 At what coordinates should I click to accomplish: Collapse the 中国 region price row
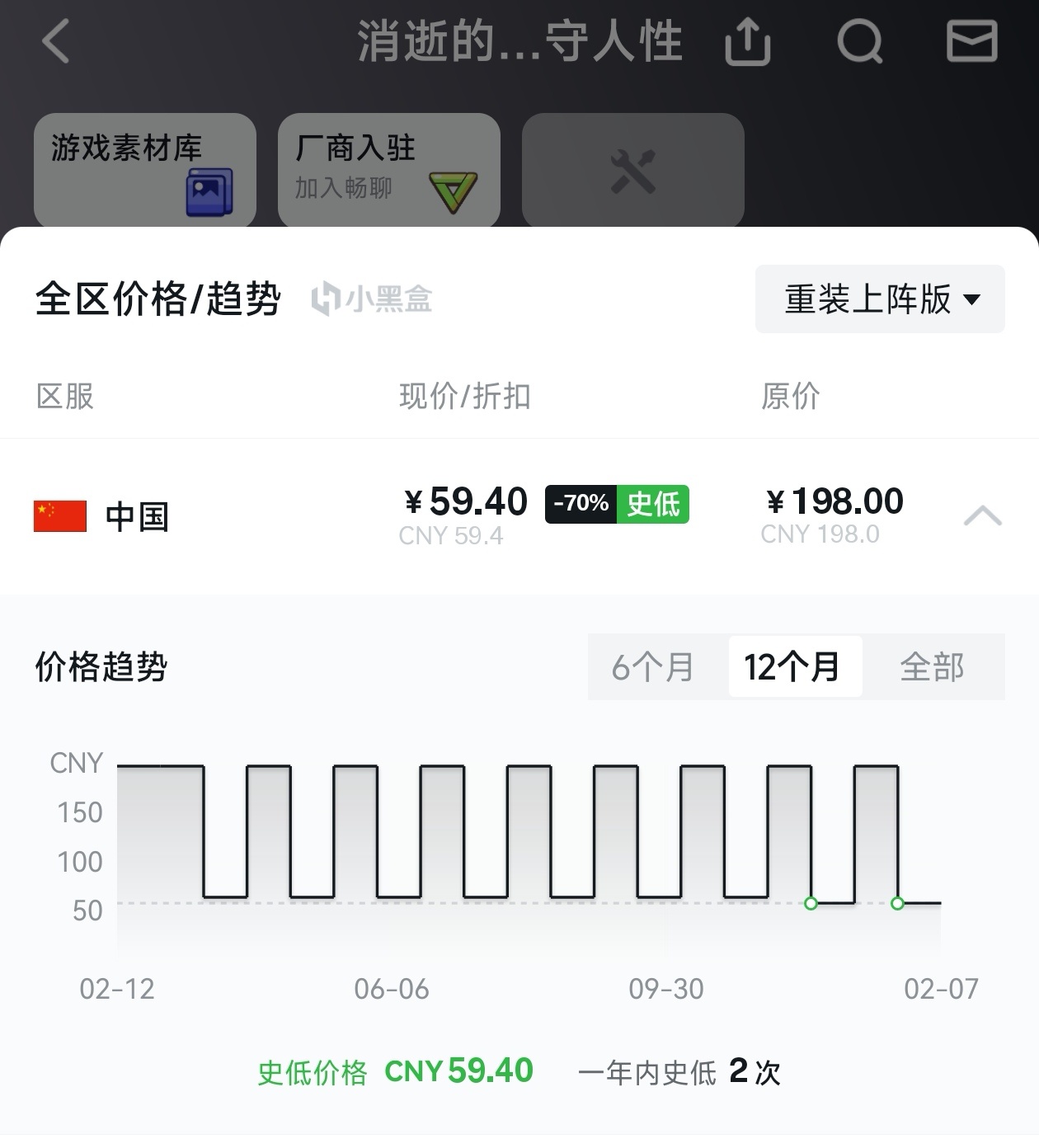pos(982,516)
